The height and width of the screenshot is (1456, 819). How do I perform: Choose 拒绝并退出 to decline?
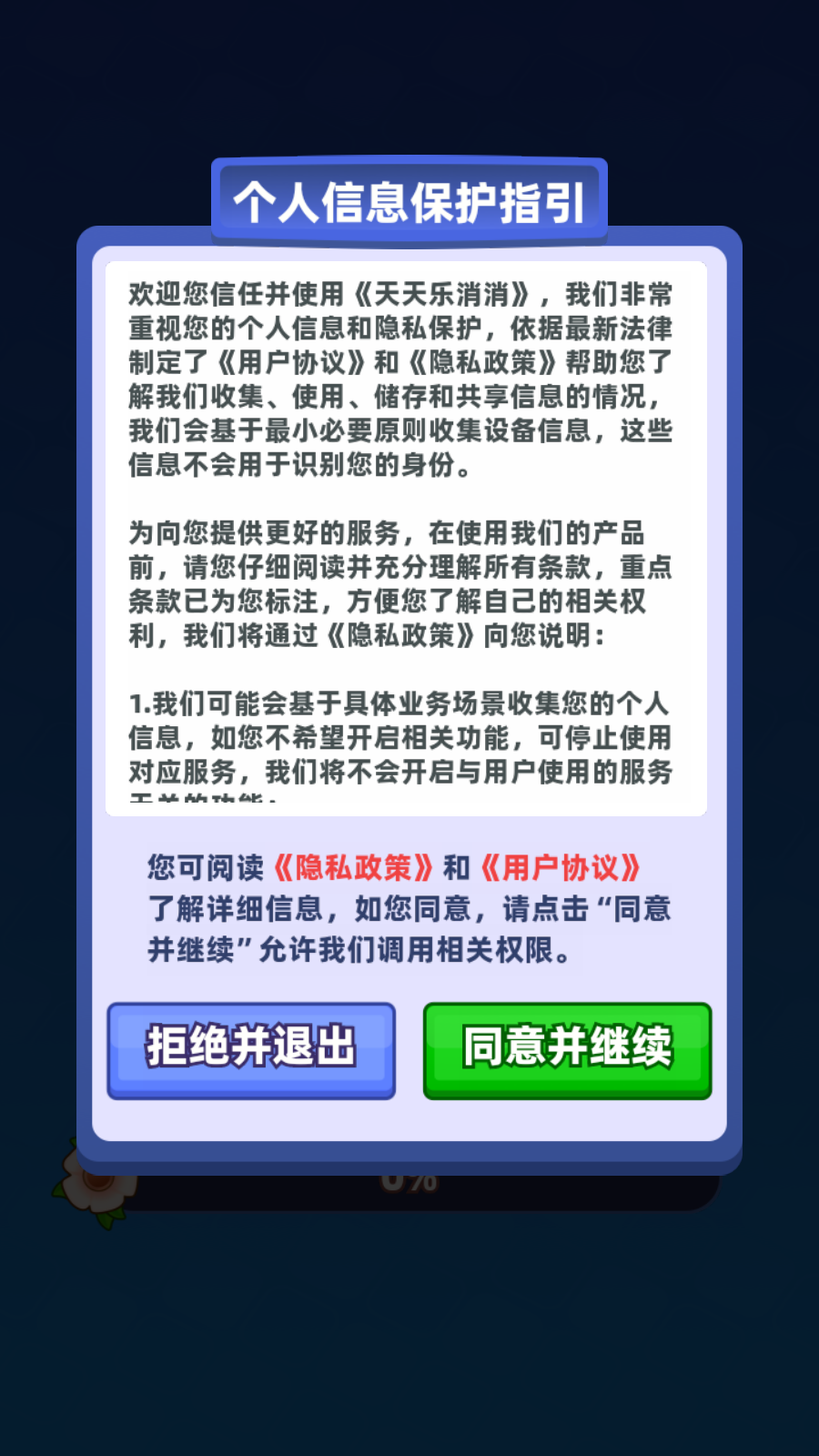pos(251,1050)
